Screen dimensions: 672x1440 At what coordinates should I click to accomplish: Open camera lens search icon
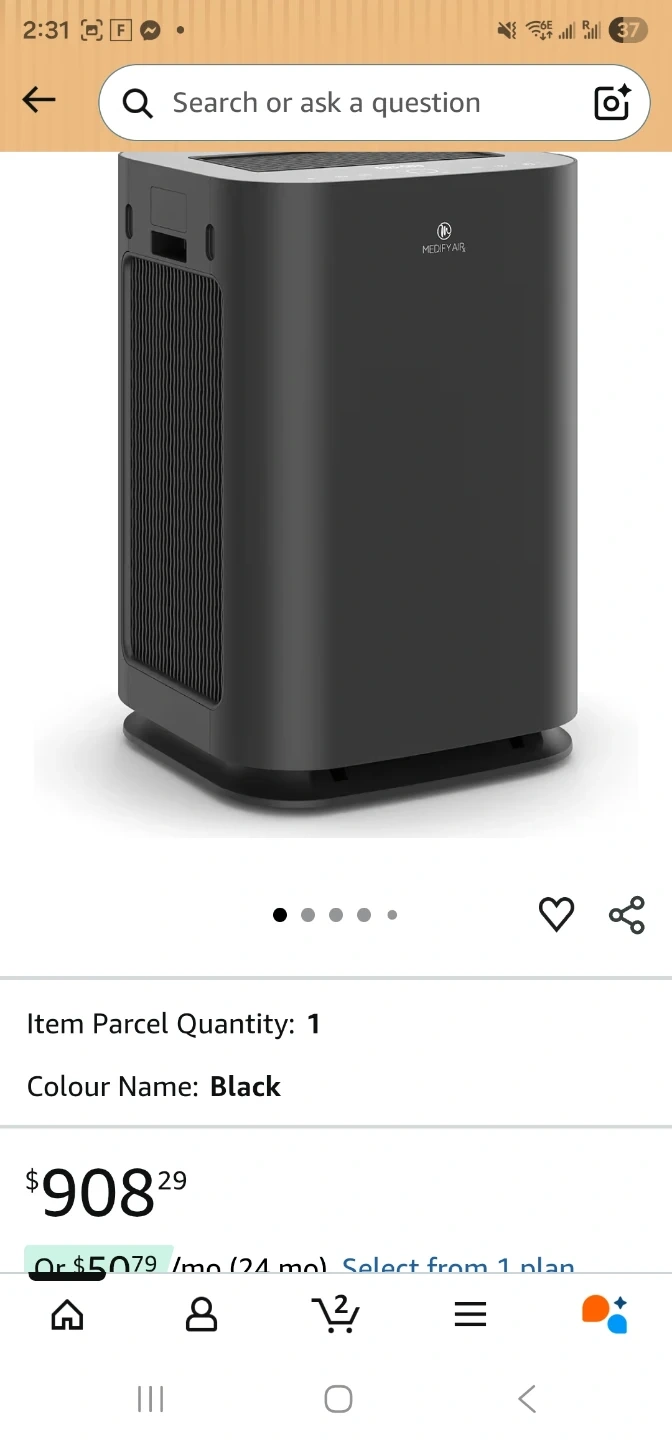612,103
